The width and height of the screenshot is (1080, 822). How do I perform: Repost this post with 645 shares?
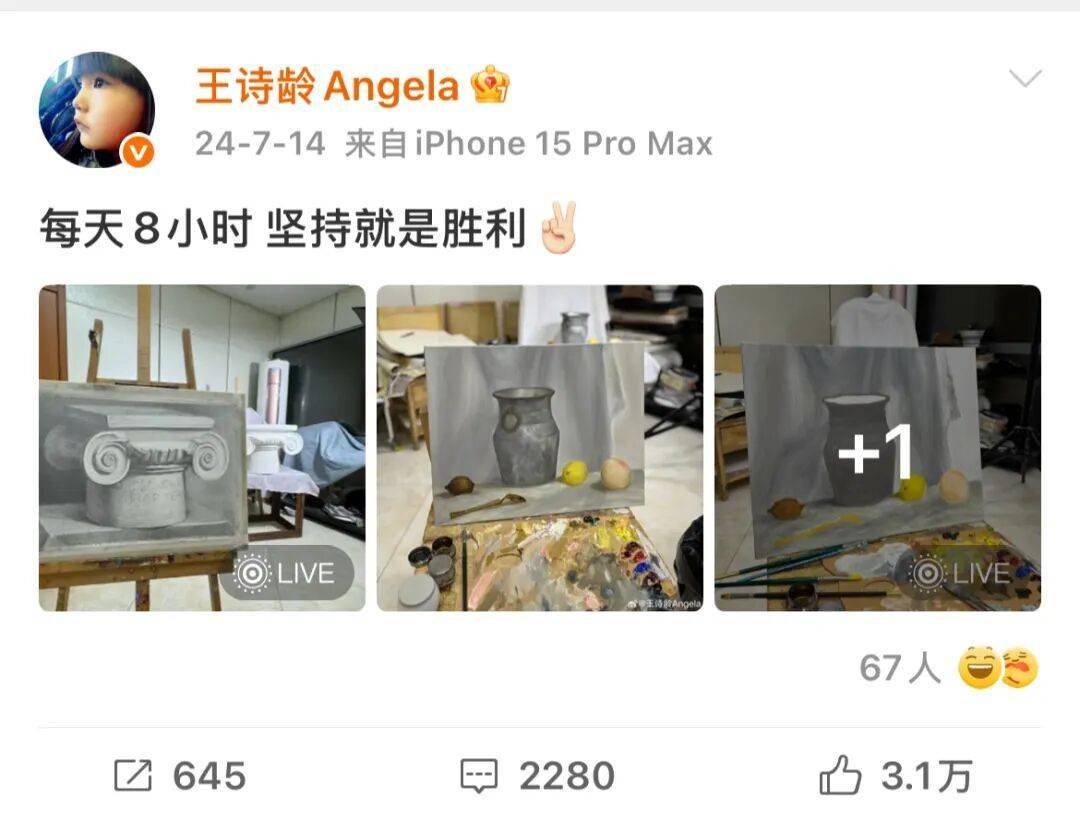tap(180, 776)
